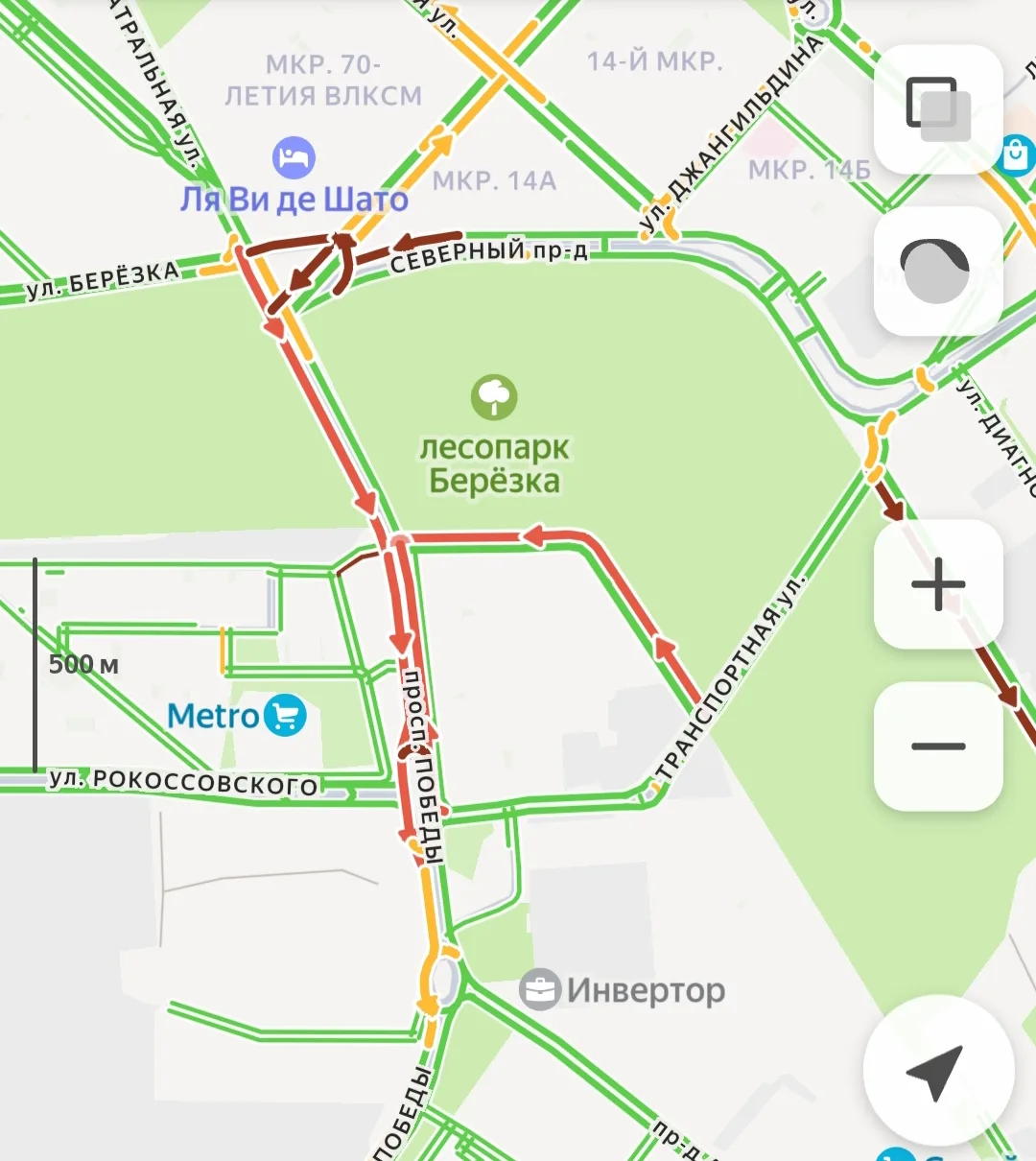Tap the Инвертор business marker
Screen dimensions: 1036x1161
click(x=540, y=989)
